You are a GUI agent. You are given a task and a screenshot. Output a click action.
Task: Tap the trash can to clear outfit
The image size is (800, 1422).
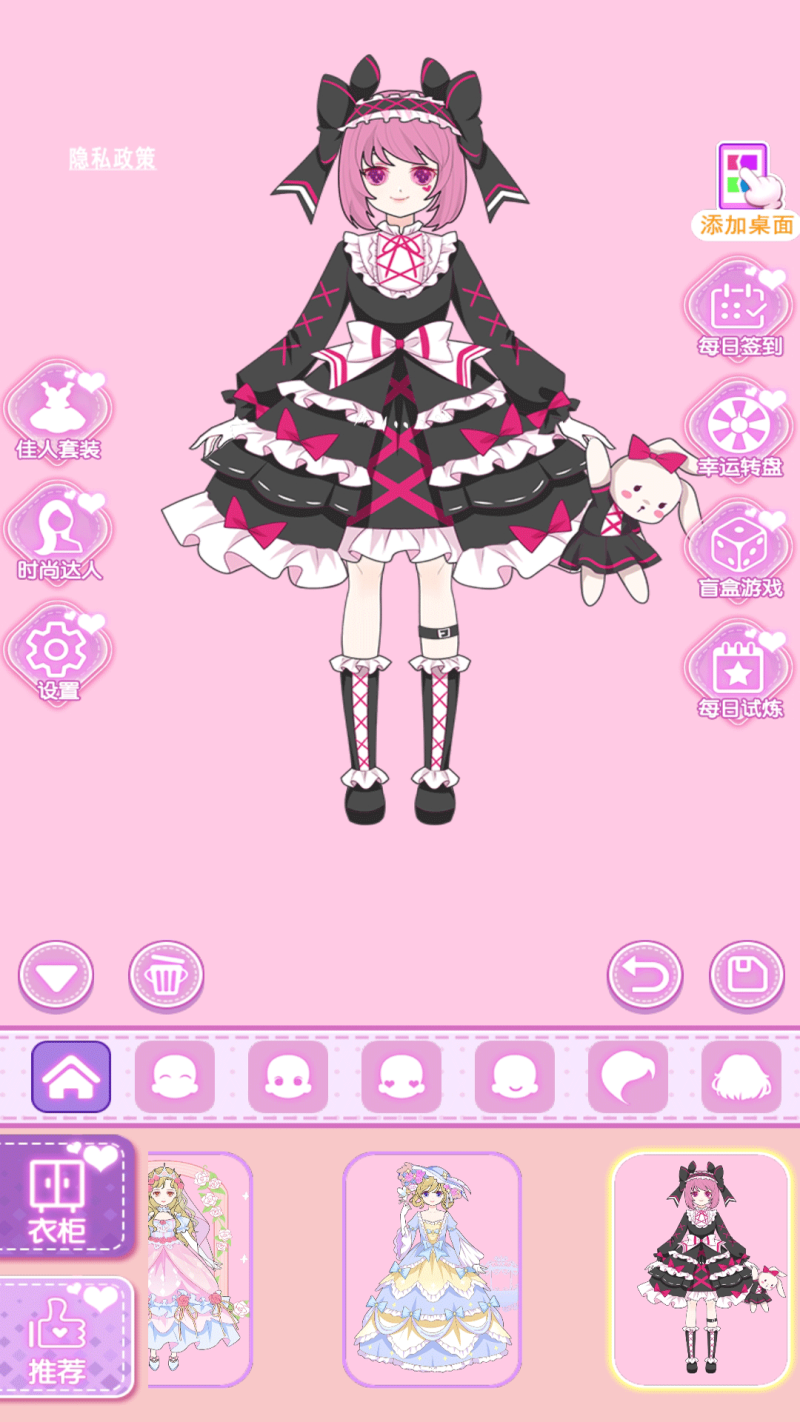[x=166, y=974]
